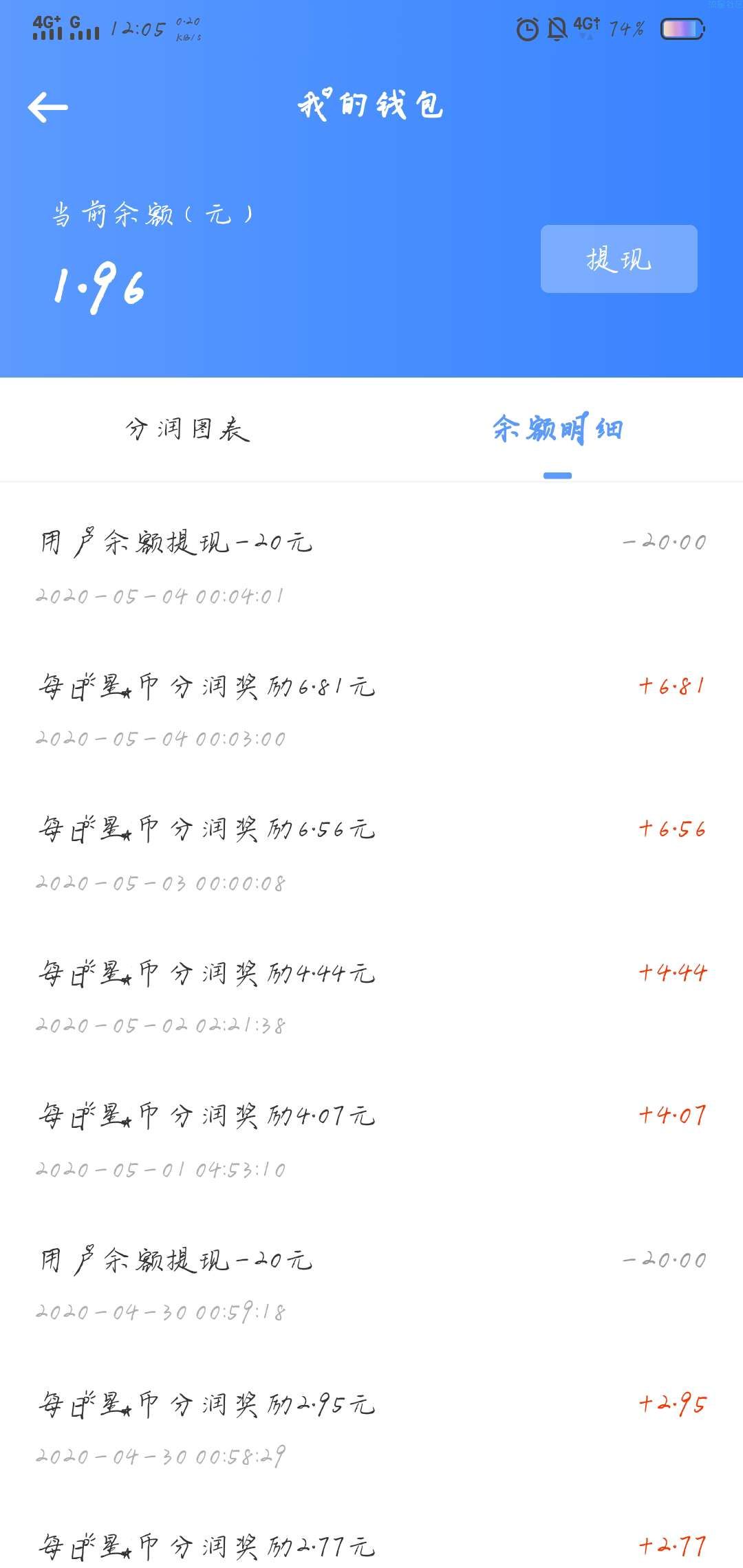Tap the 提现 withdraw button

[618, 259]
